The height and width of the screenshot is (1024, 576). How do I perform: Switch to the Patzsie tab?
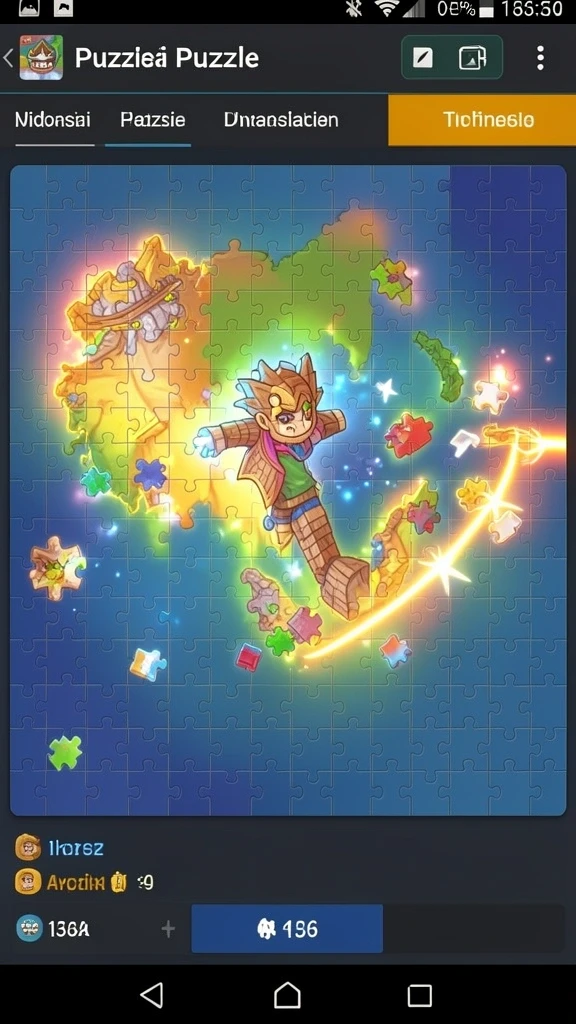point(153,120)
